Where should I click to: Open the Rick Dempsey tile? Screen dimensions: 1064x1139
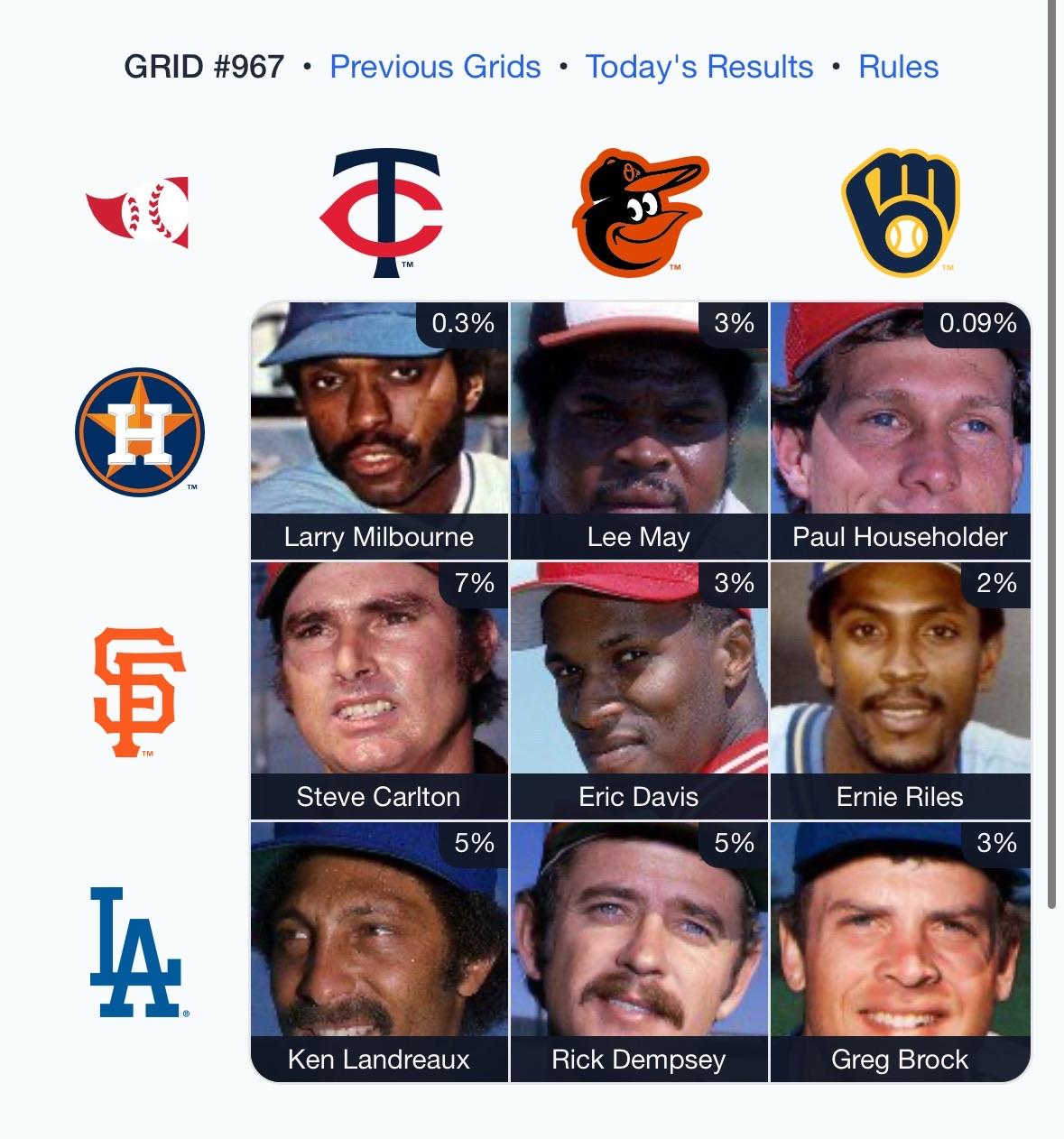pos(639,951)
